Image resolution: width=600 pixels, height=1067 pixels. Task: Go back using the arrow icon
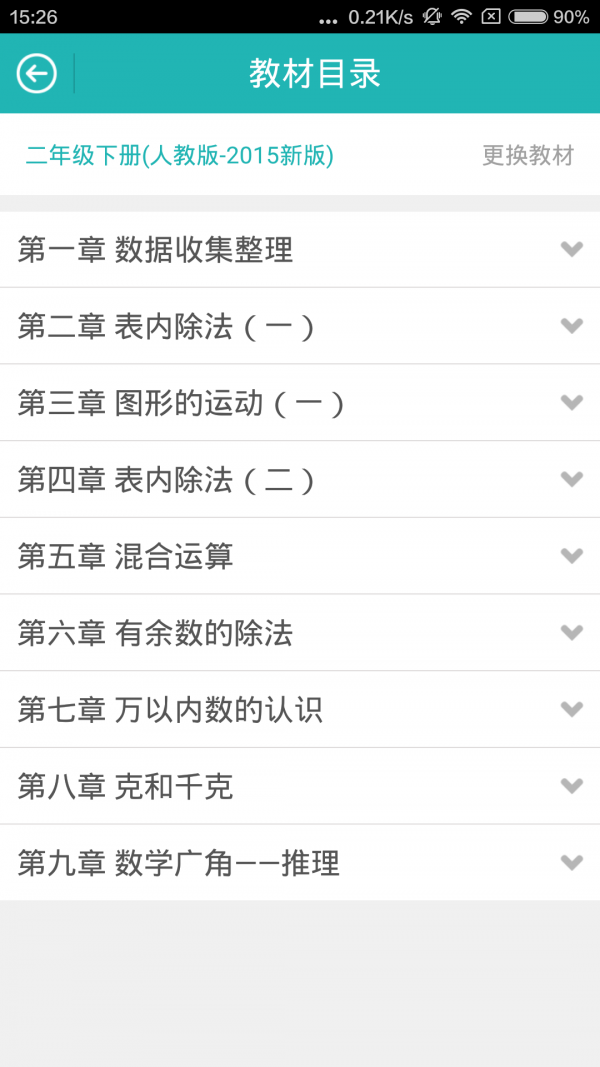[x=37, y=74]
